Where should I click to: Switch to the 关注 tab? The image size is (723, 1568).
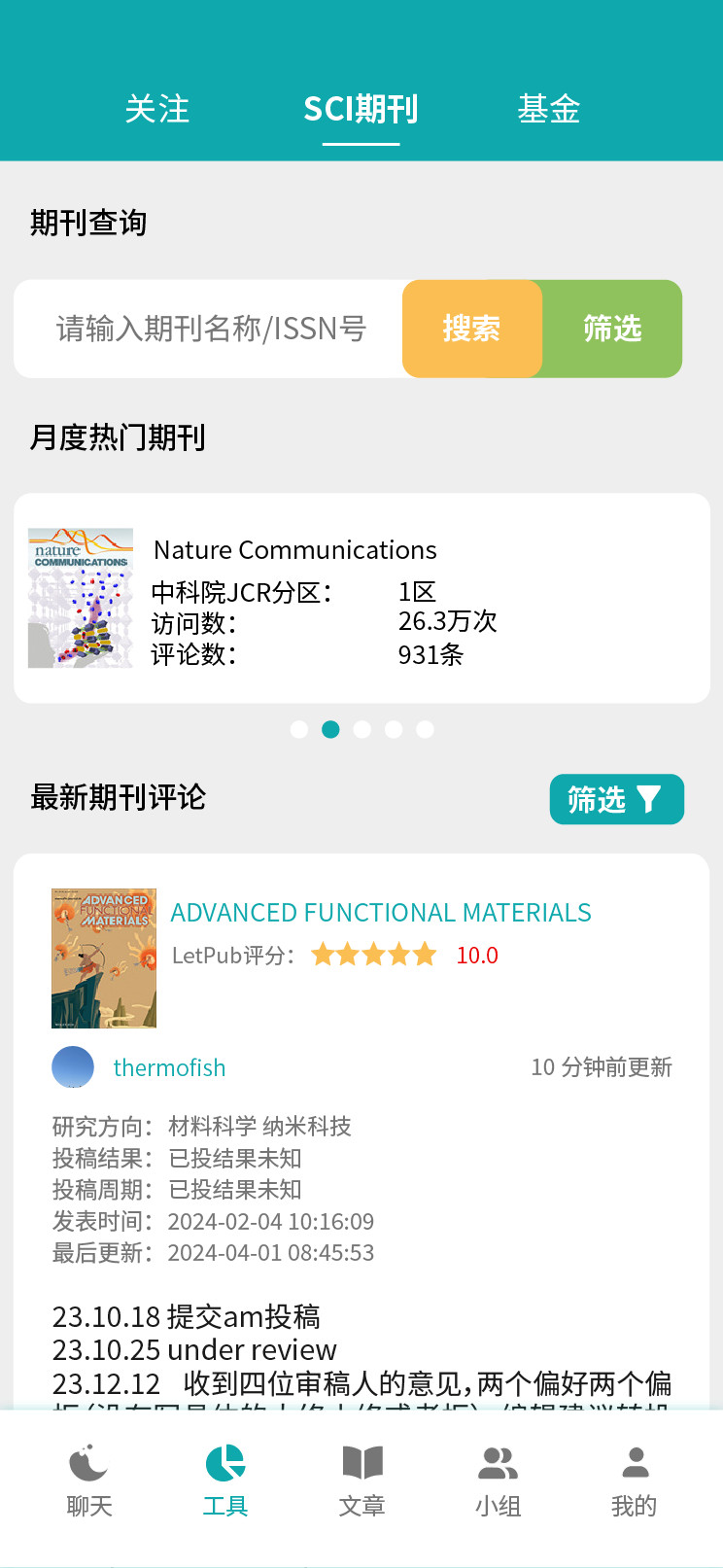pos(157,109)
